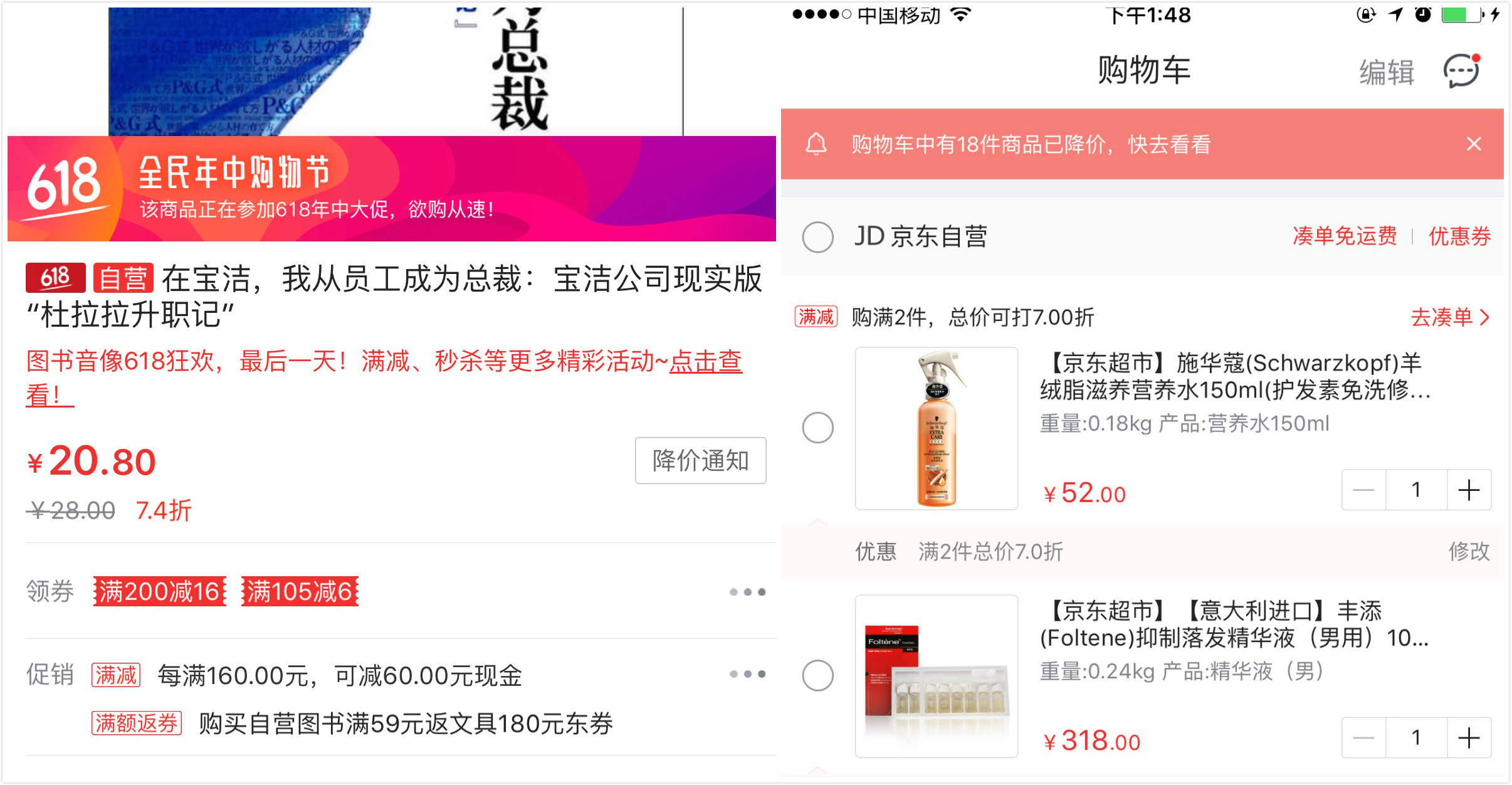Dismiss the price-drop notice banner
Image resolution: width=1512 pixels, height=785 pixels.
click(x=1474, y=144)
